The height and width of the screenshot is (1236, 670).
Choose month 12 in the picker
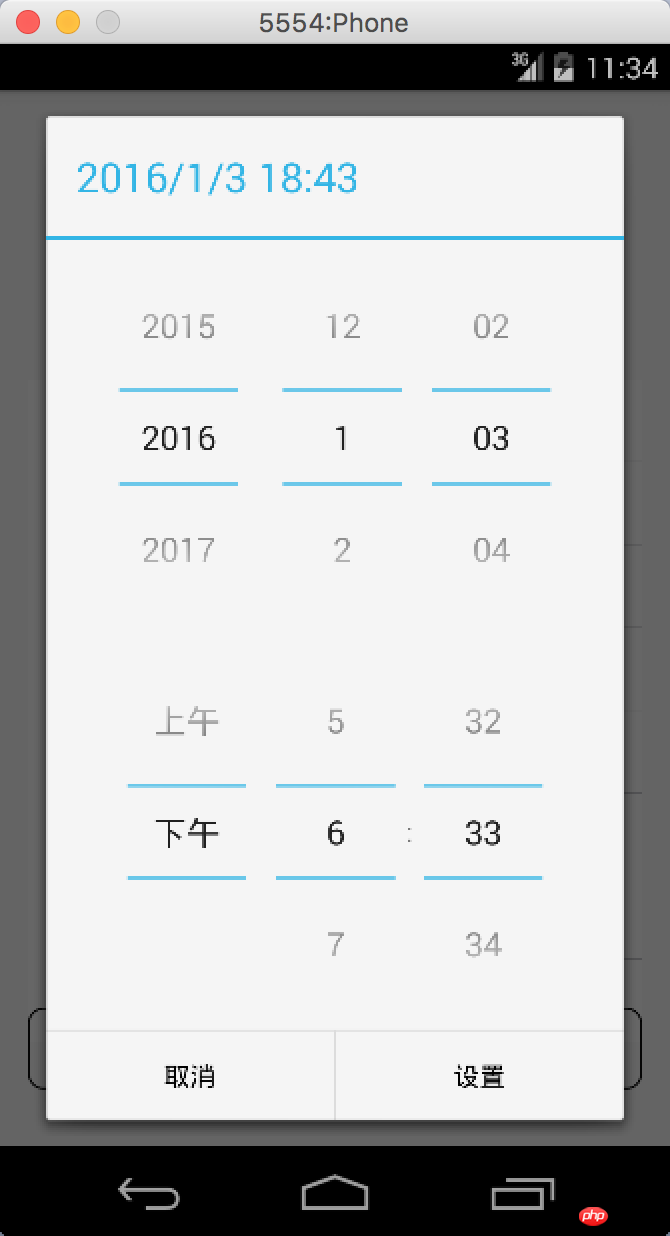pyautogui.click(x=342, y=327)
